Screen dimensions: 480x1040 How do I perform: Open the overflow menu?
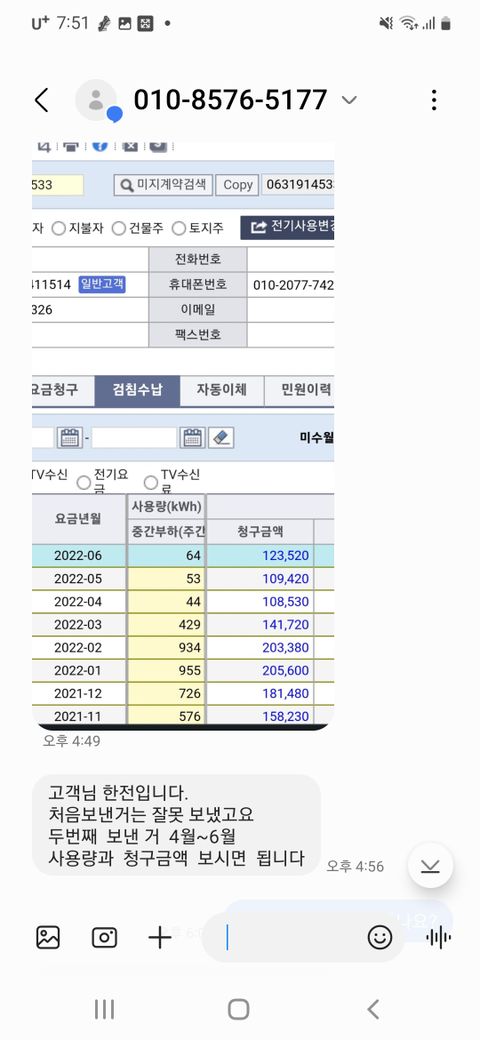pyautogui.click(x=434, y=100)
